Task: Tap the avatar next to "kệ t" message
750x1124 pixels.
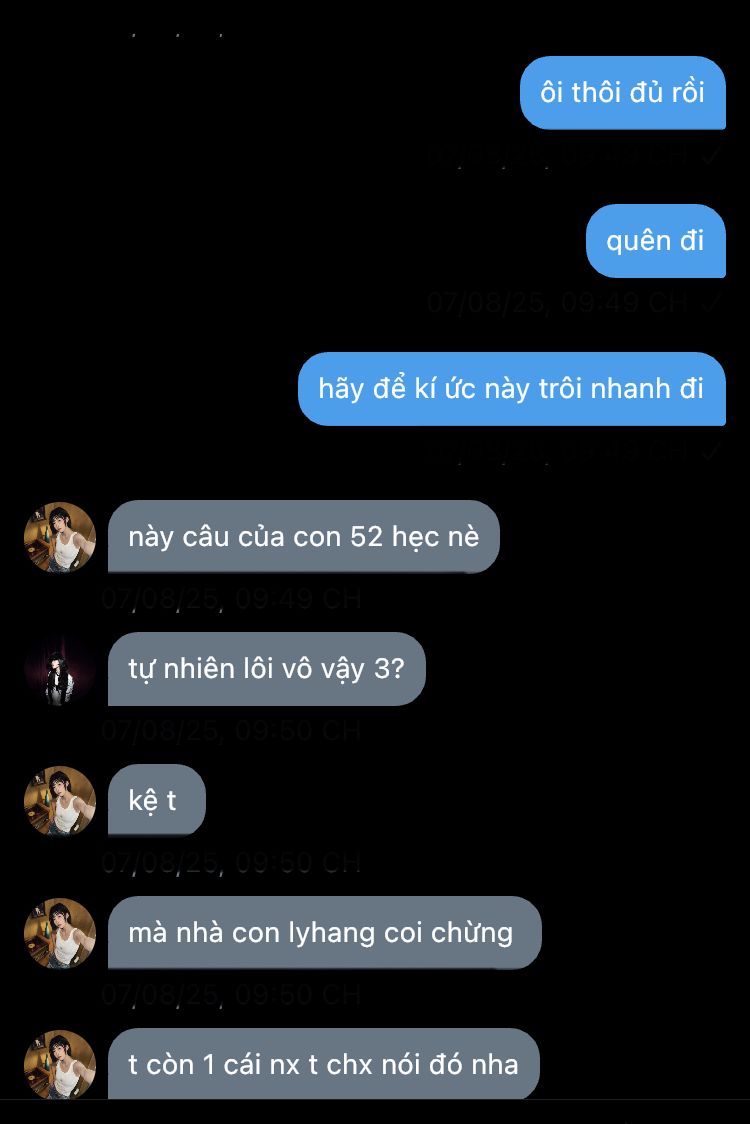Action: 60,801
